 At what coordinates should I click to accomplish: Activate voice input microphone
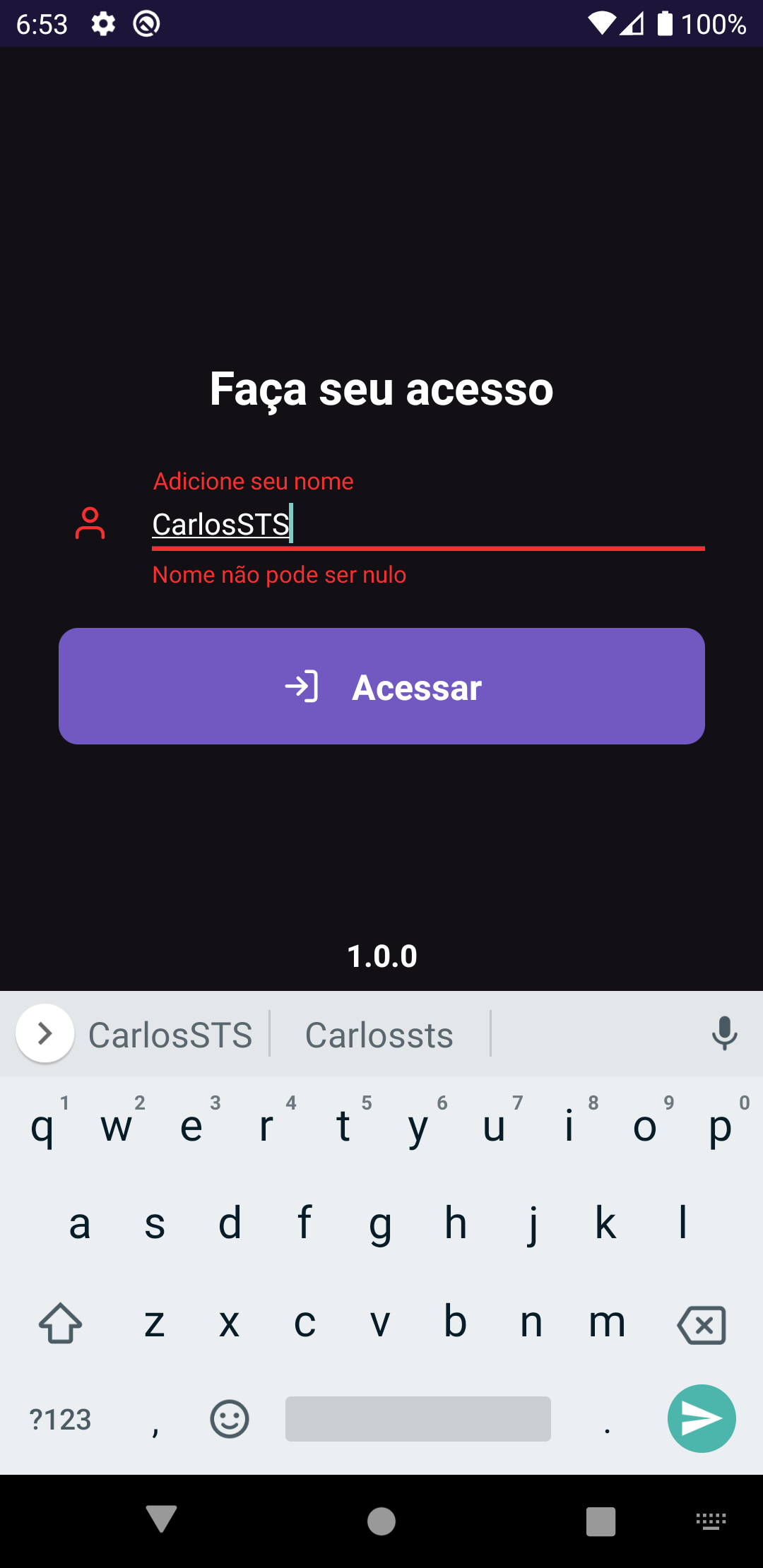tap(724, 1033)
